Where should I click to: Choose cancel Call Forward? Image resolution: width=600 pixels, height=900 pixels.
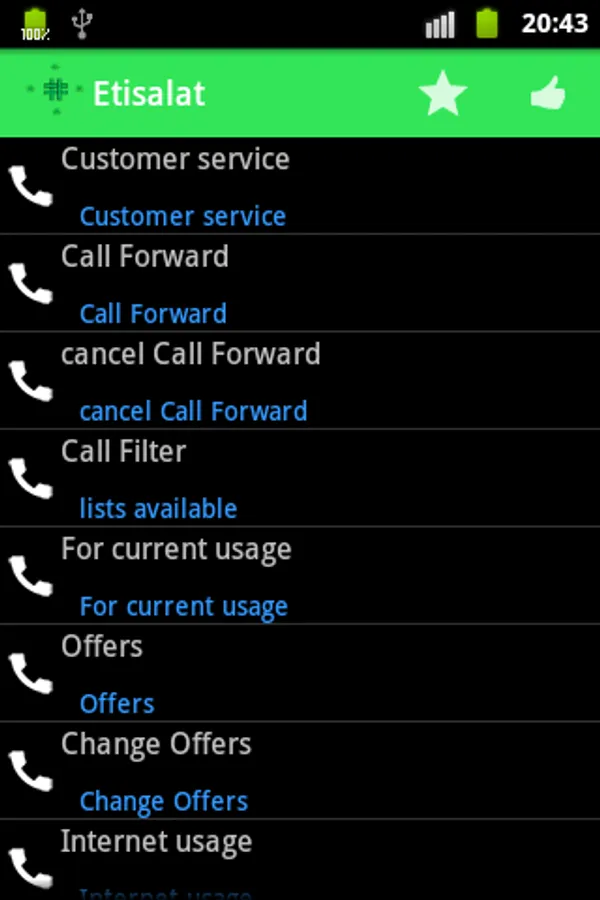(x=300, y=381)
